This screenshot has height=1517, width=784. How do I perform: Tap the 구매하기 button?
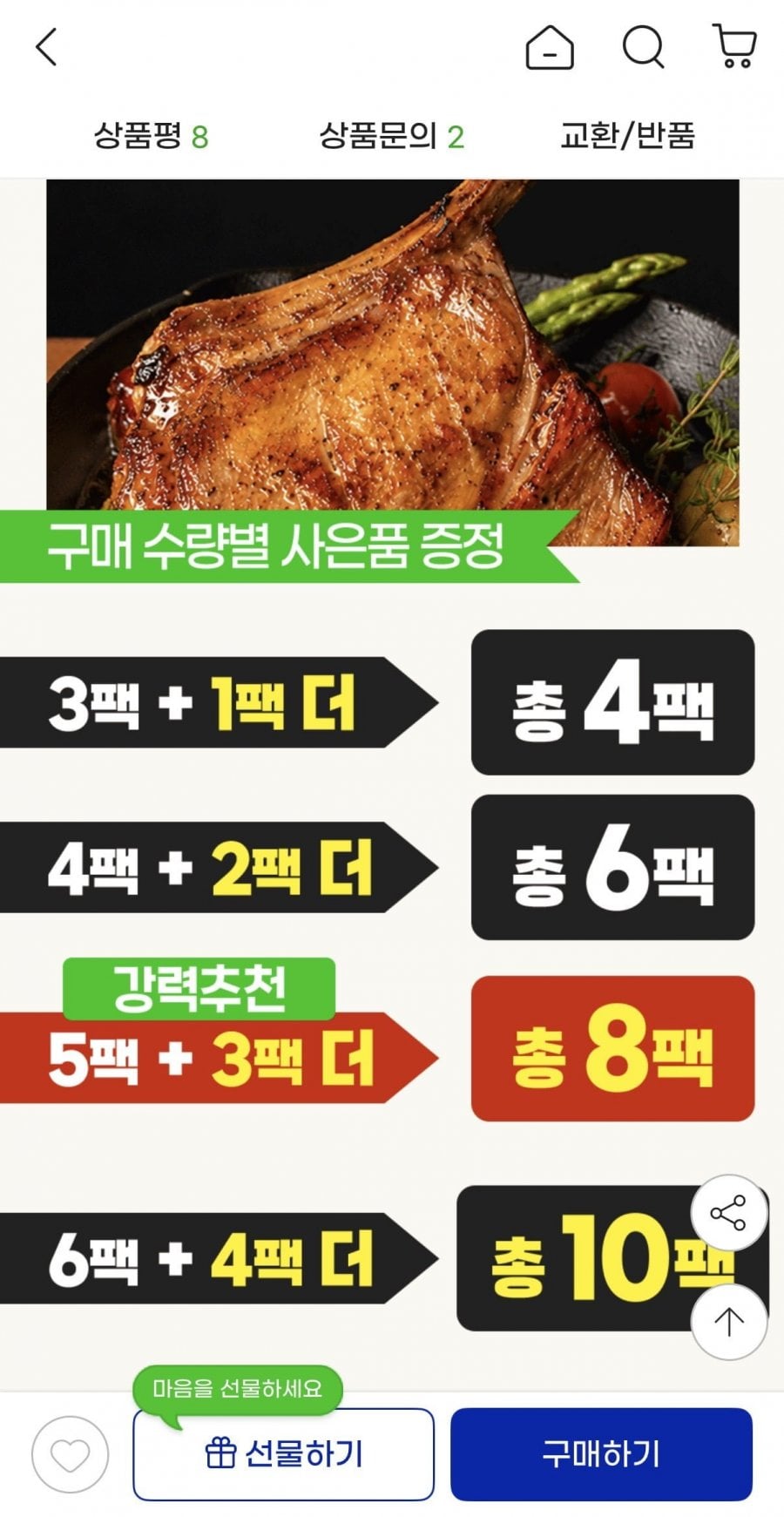tap(601, 1454)
